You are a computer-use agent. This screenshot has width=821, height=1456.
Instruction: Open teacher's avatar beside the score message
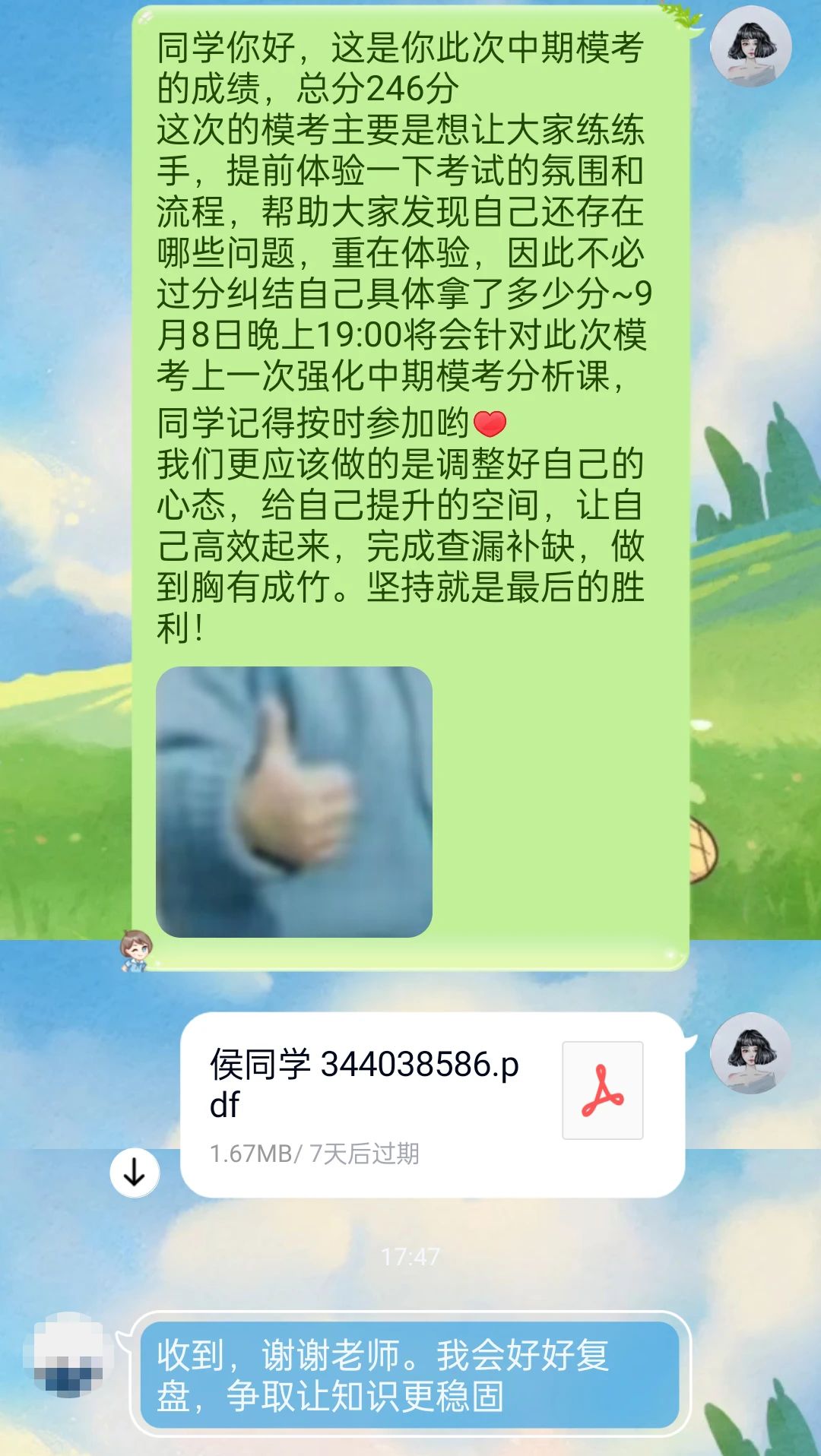tap(750, 46)
